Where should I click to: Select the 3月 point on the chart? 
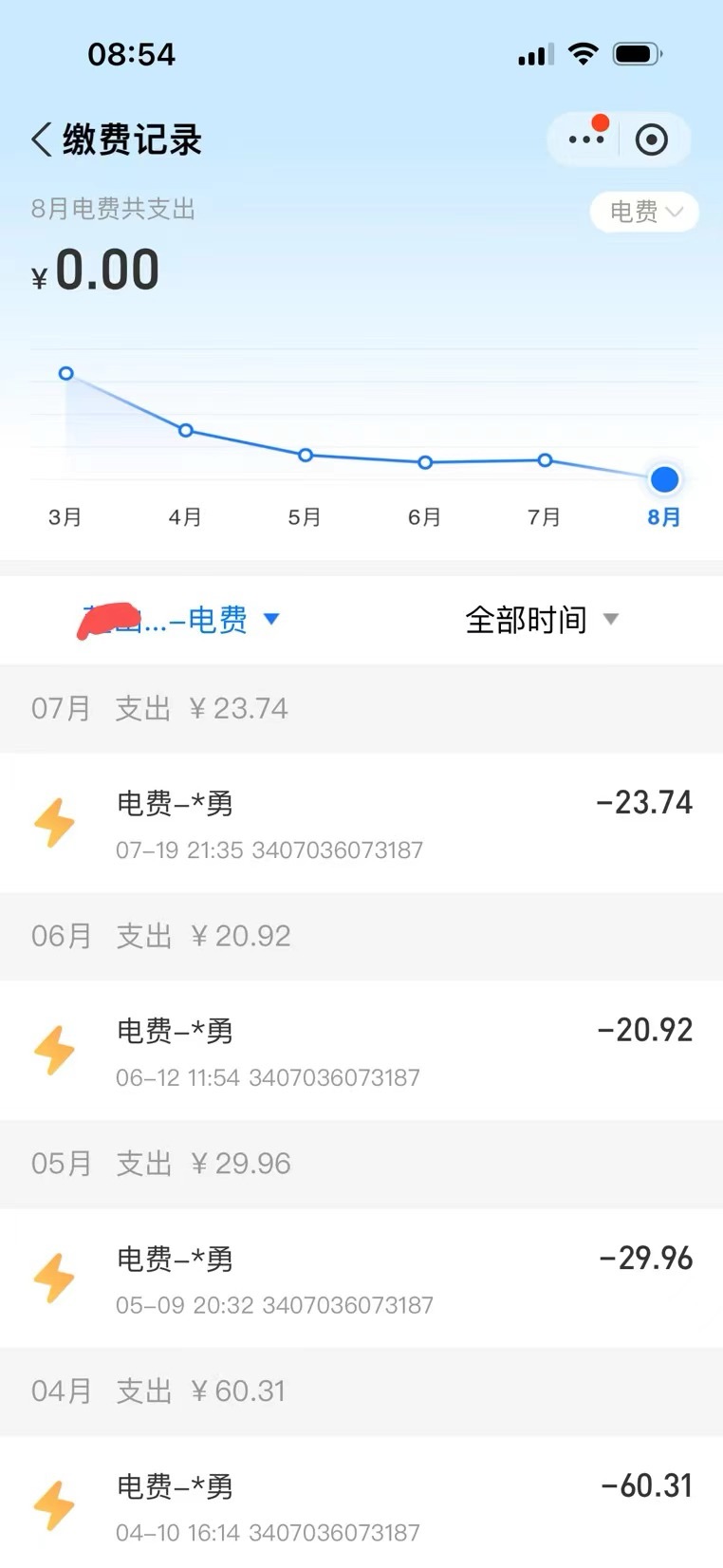(x=65, y=373)
